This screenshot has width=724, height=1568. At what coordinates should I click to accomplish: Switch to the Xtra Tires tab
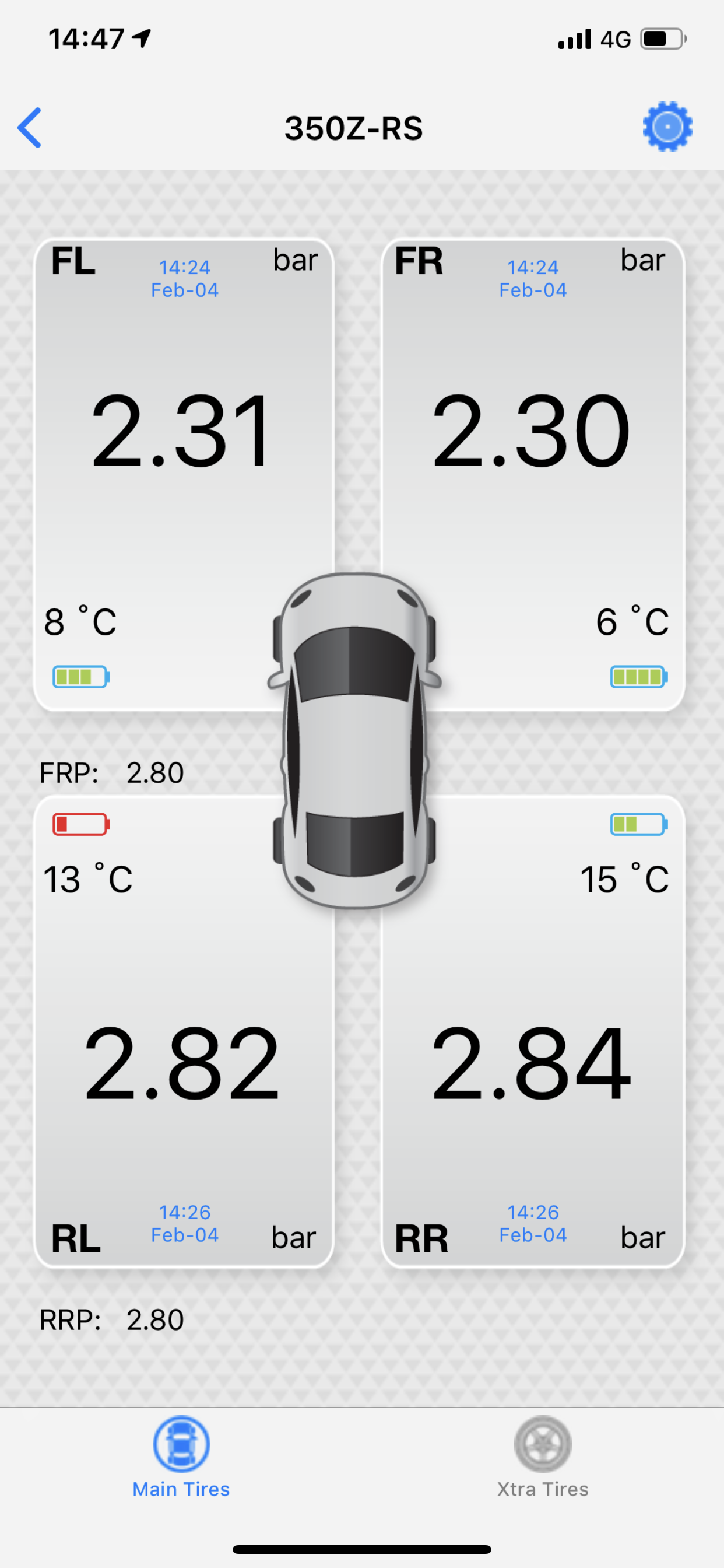tap(543, 1457)
